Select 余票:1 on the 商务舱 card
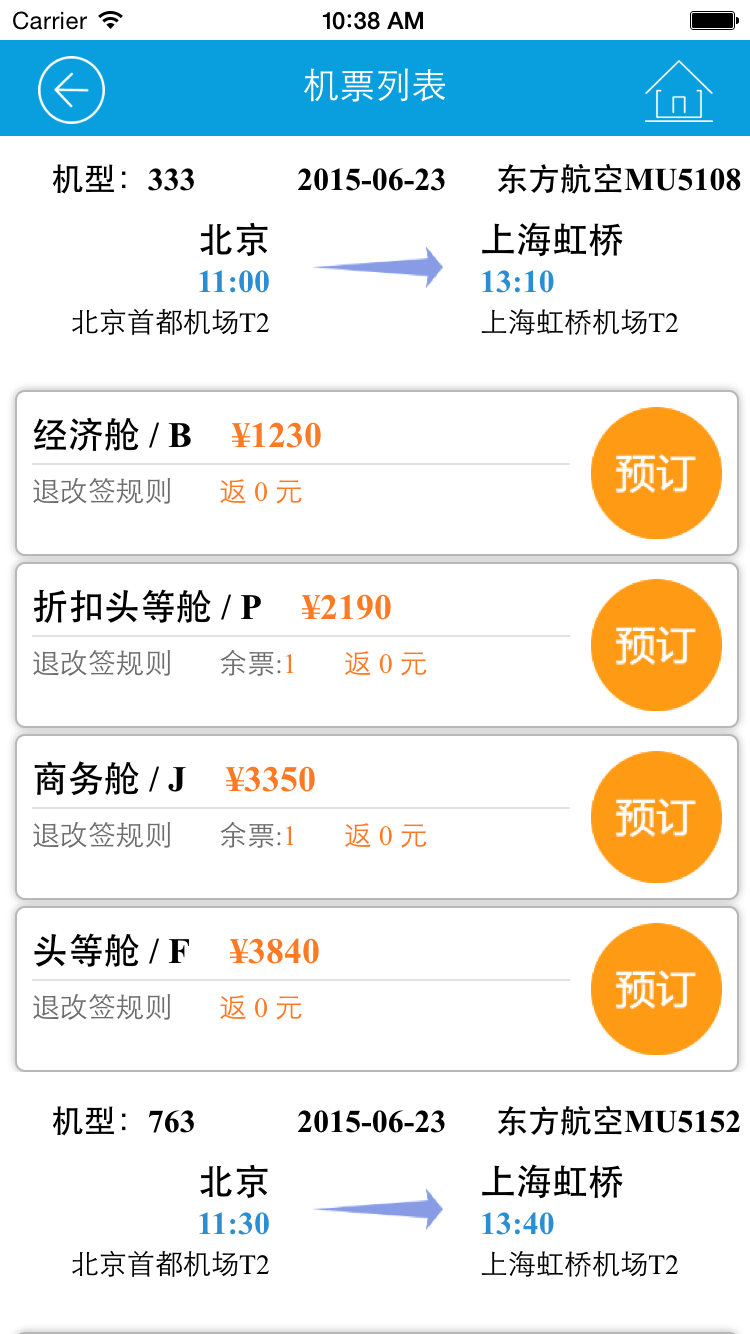This screenshot has height=1334, width=750. pyautogui.click(x=255, y=836)
